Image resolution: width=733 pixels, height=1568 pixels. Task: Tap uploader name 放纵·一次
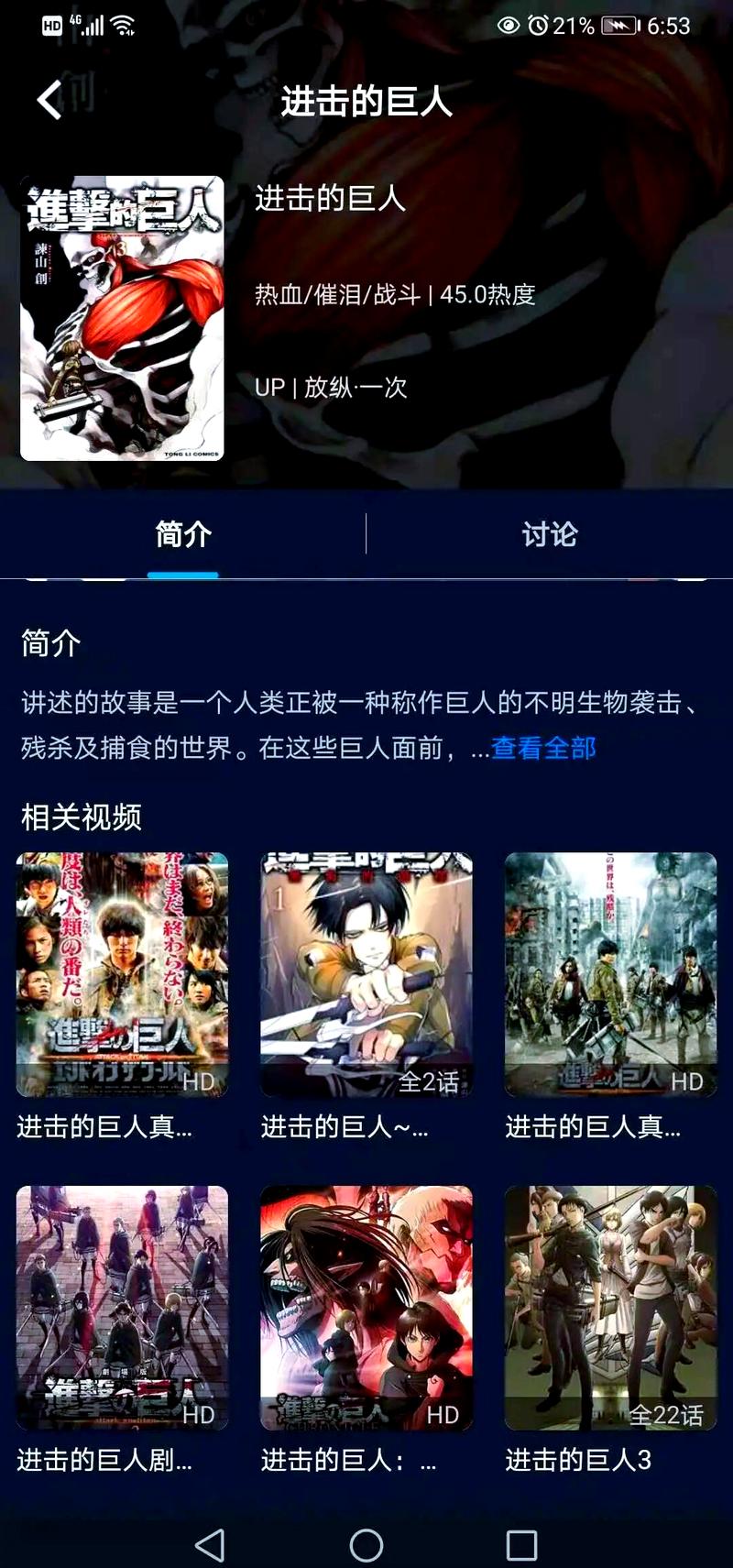[359, 389]
